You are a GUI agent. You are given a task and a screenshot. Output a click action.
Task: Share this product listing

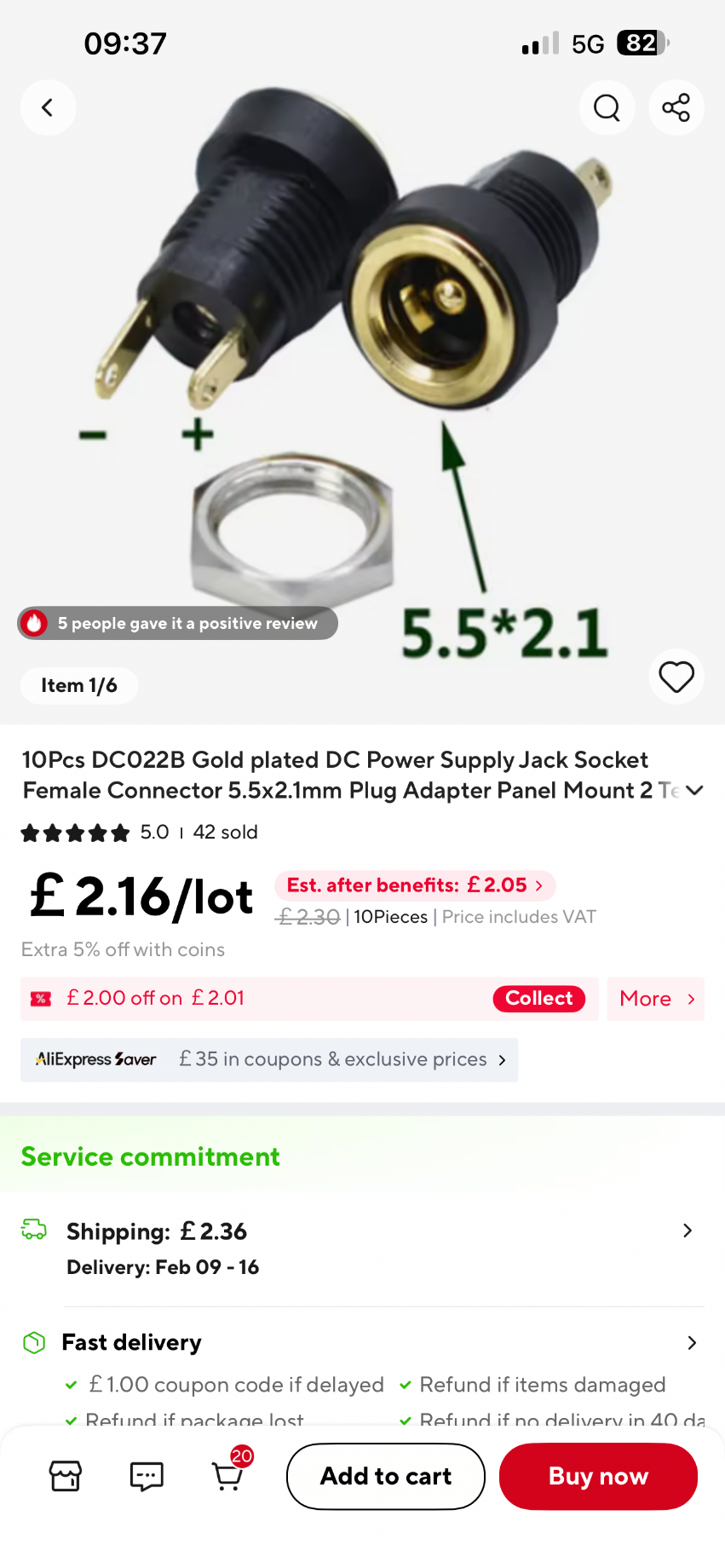[x=676, y=107]
